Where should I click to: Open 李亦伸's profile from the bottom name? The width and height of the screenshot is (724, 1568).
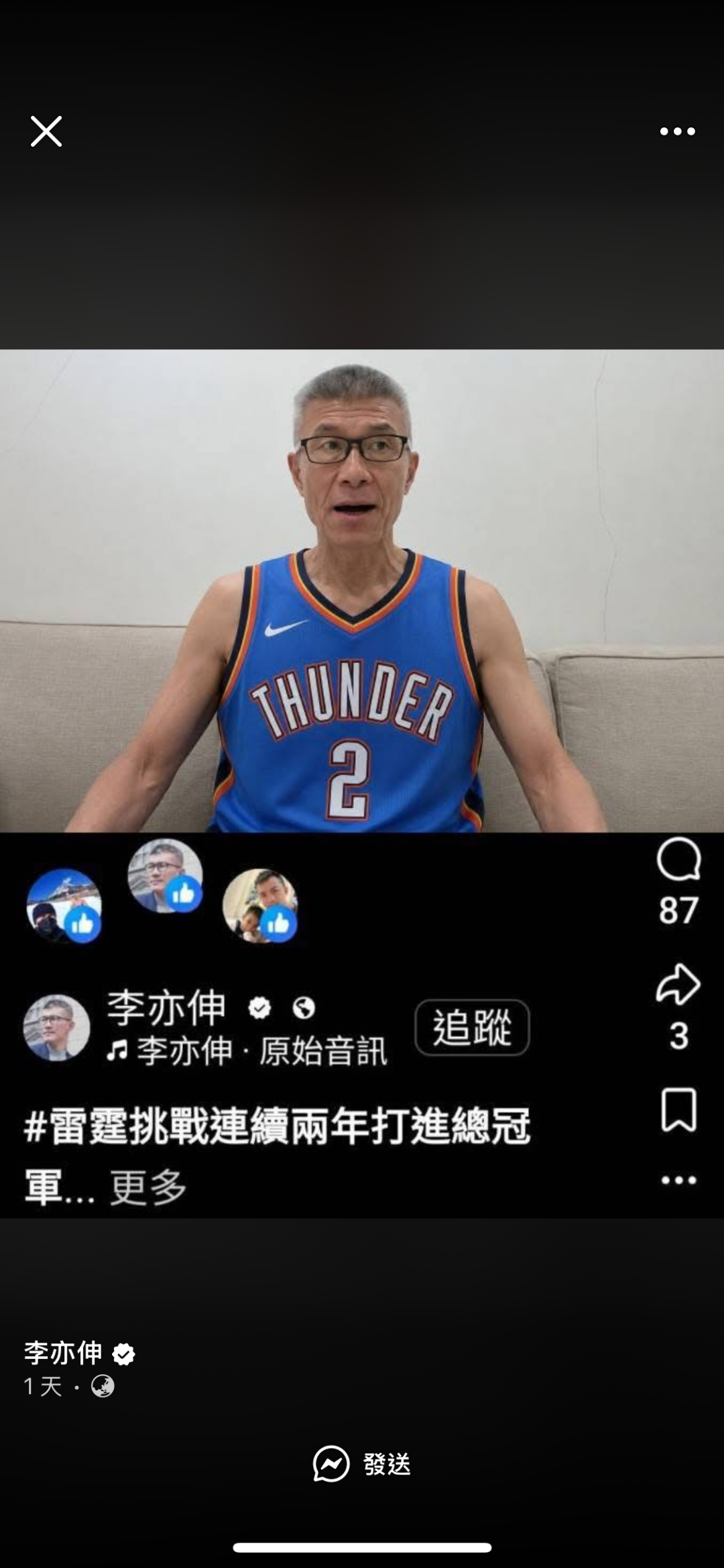(x=63, y=1353)
